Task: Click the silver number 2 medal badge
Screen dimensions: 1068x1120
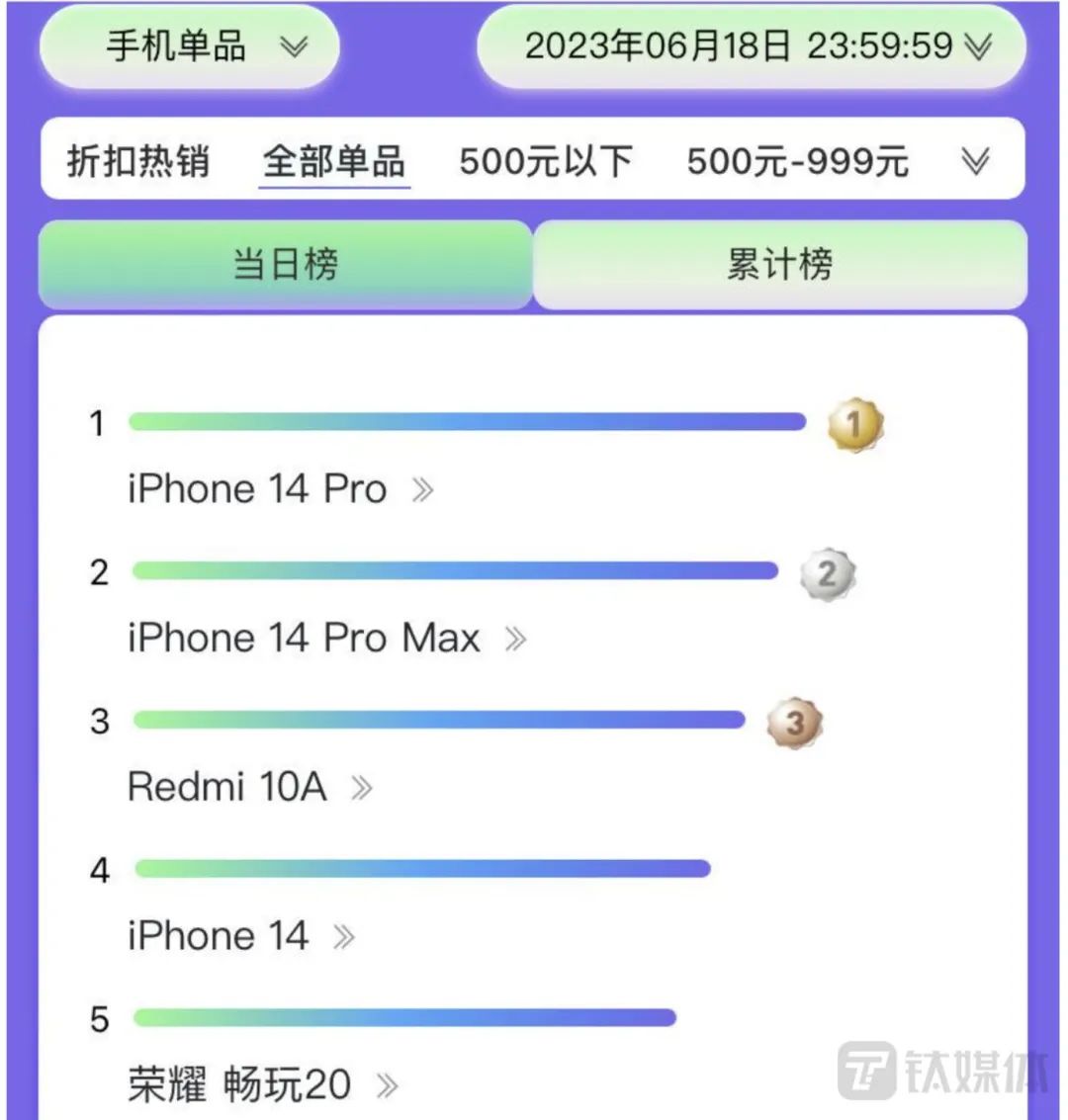Action: pos(827,576)
